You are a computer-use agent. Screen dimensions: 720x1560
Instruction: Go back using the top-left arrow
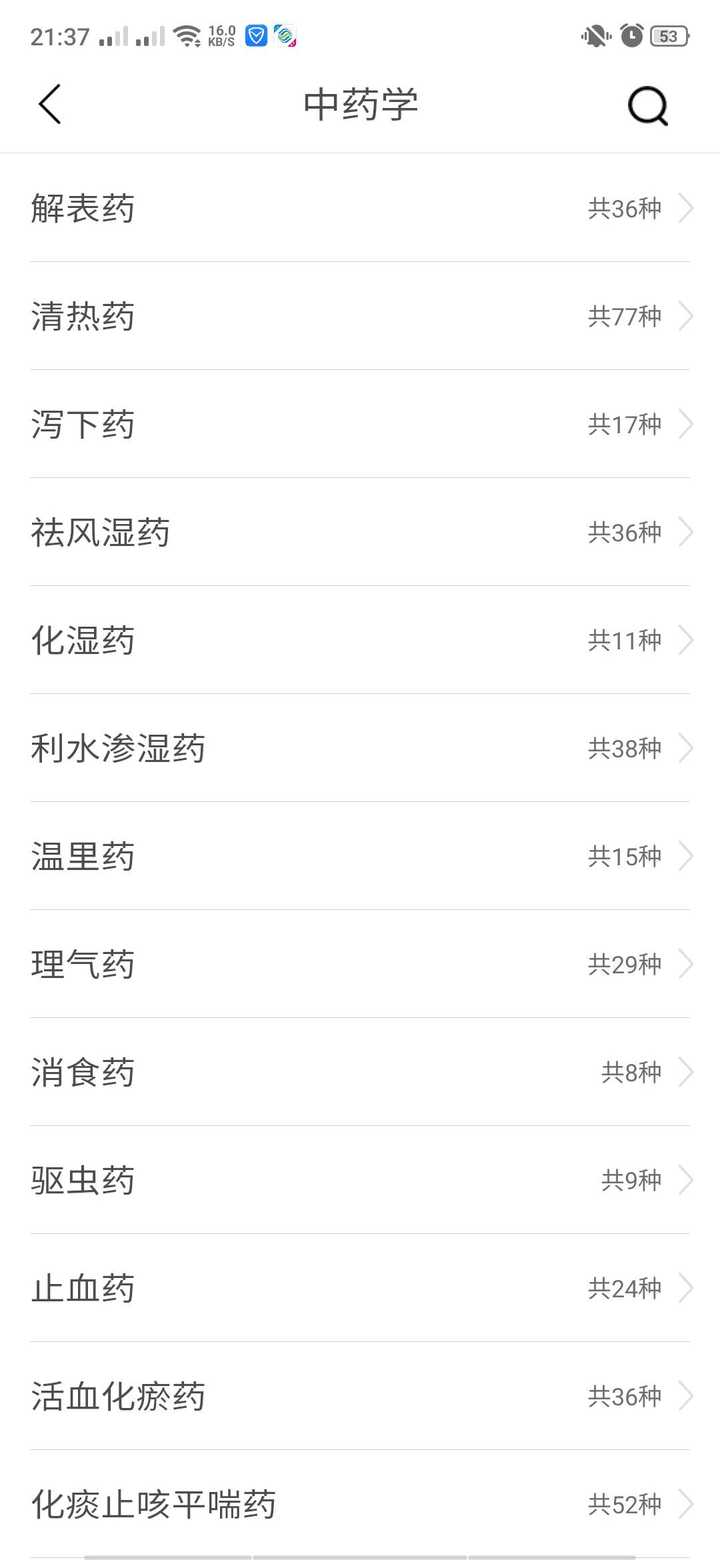pos(50,104)
